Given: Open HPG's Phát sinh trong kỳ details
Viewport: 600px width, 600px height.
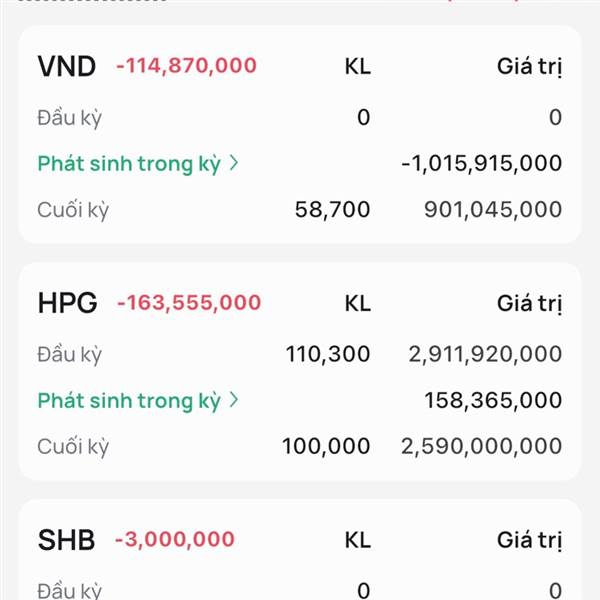Looking at the screenshot, I should pos(138,401).
